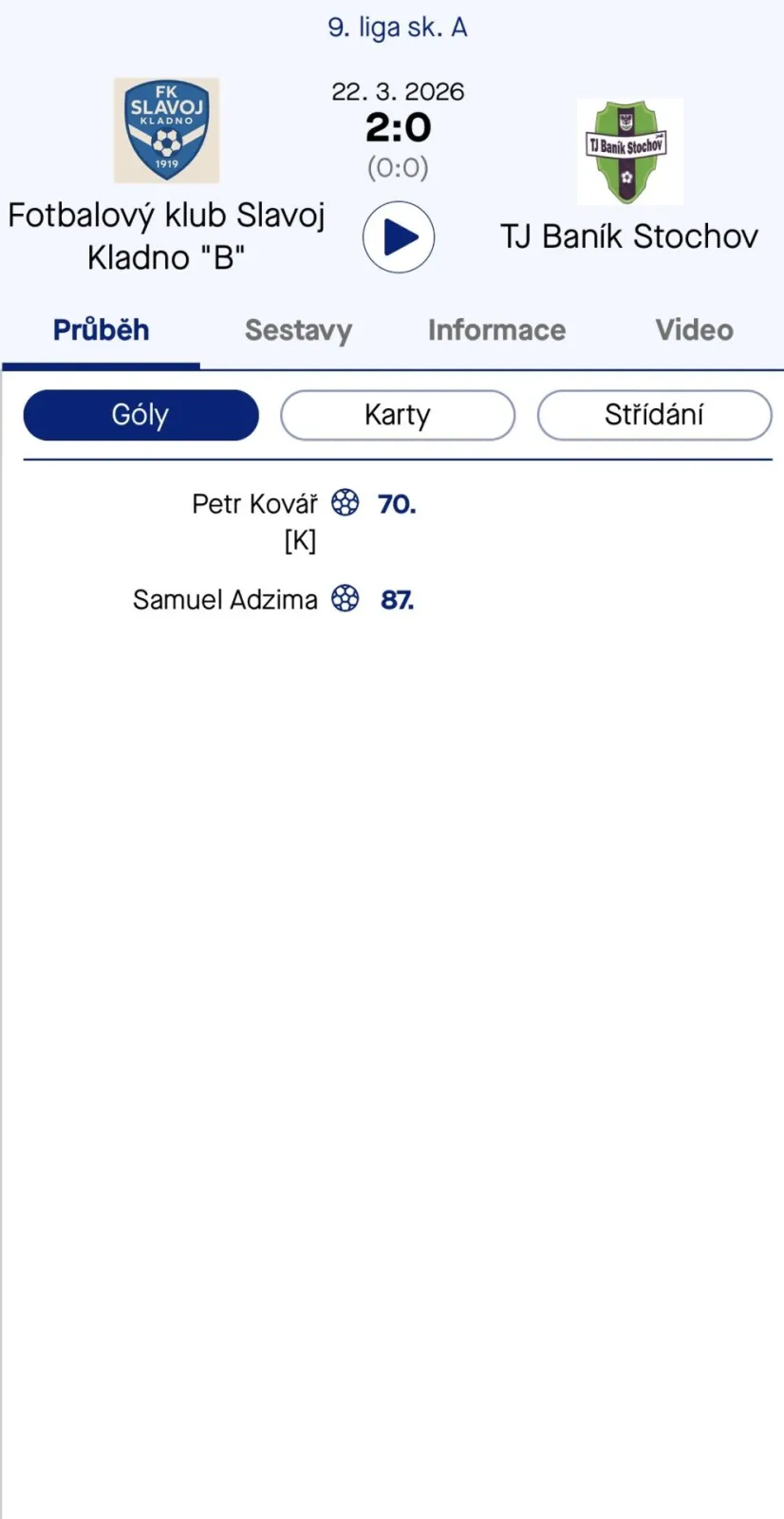This screenshot has height=1519, width=784.
Task: Open the Informace tab
Action: (x=496, y=330)
